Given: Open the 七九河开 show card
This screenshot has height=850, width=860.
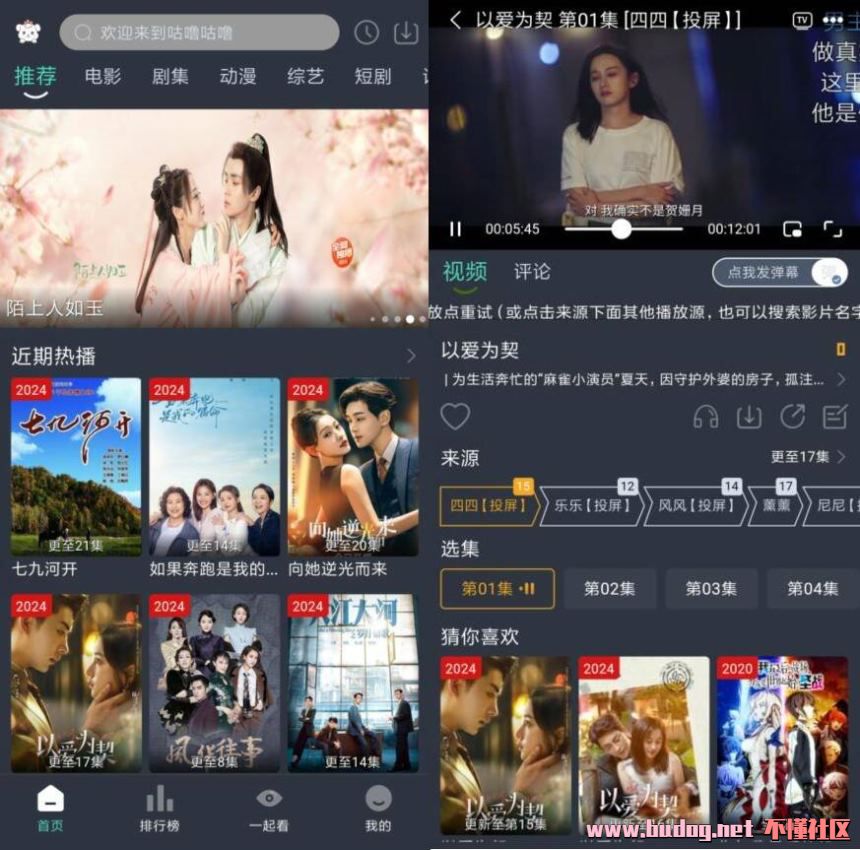Looking at the screenshot, I should click(76, 467).
